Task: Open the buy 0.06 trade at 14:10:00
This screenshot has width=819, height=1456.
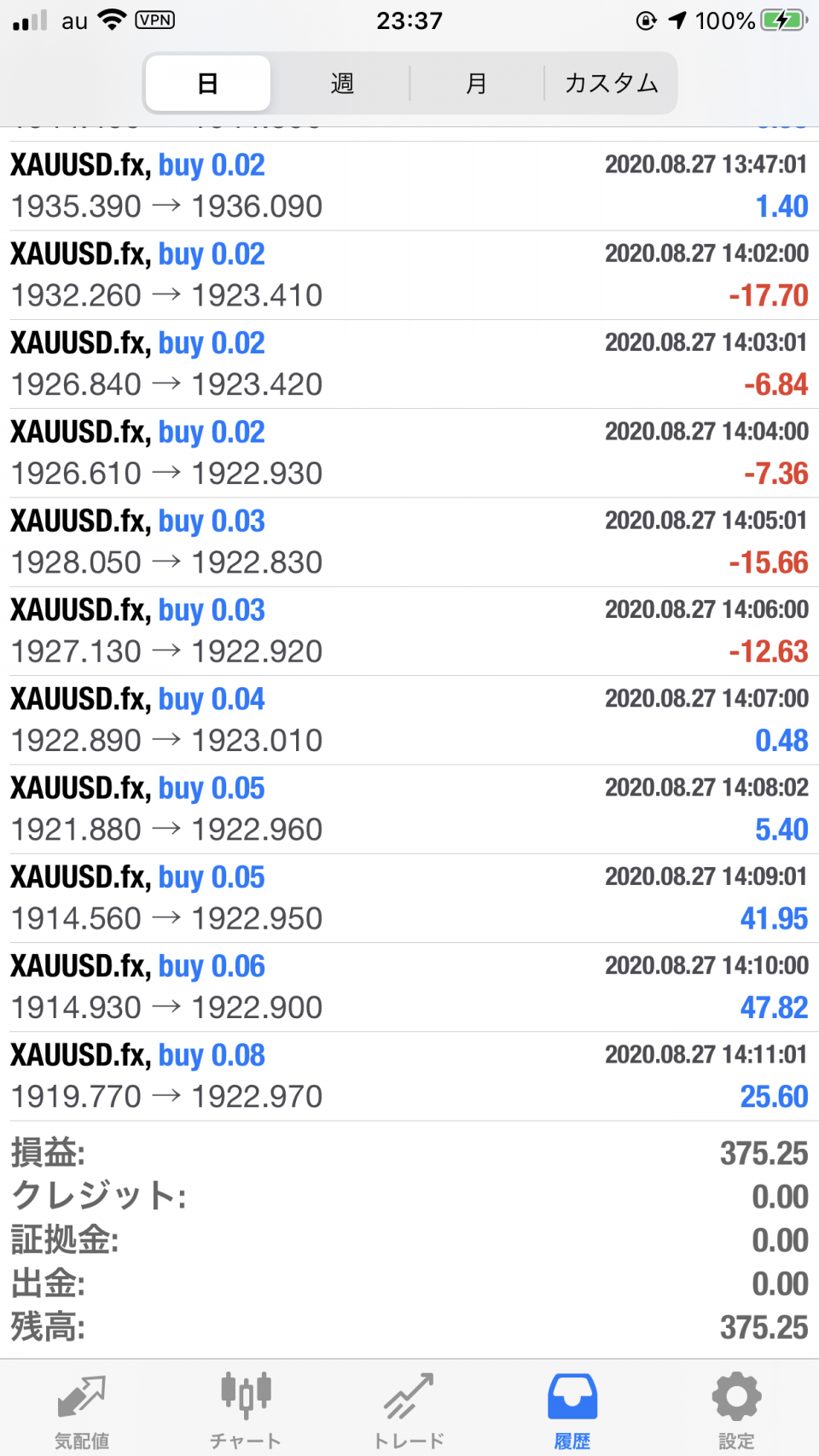Action: pos(409,987)
